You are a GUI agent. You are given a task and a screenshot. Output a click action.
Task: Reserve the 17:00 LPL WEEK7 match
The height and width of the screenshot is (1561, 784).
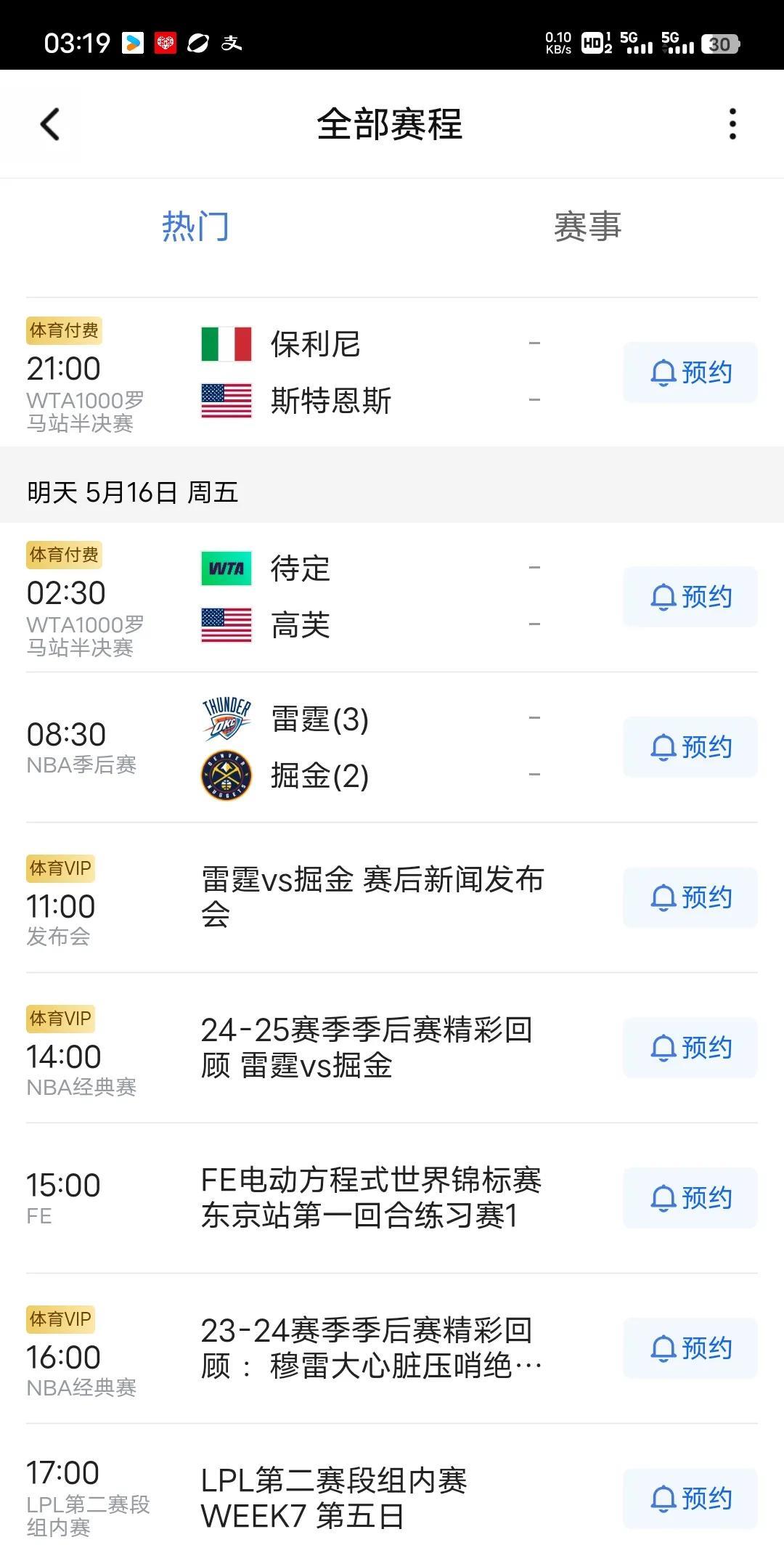[690, 1499]
